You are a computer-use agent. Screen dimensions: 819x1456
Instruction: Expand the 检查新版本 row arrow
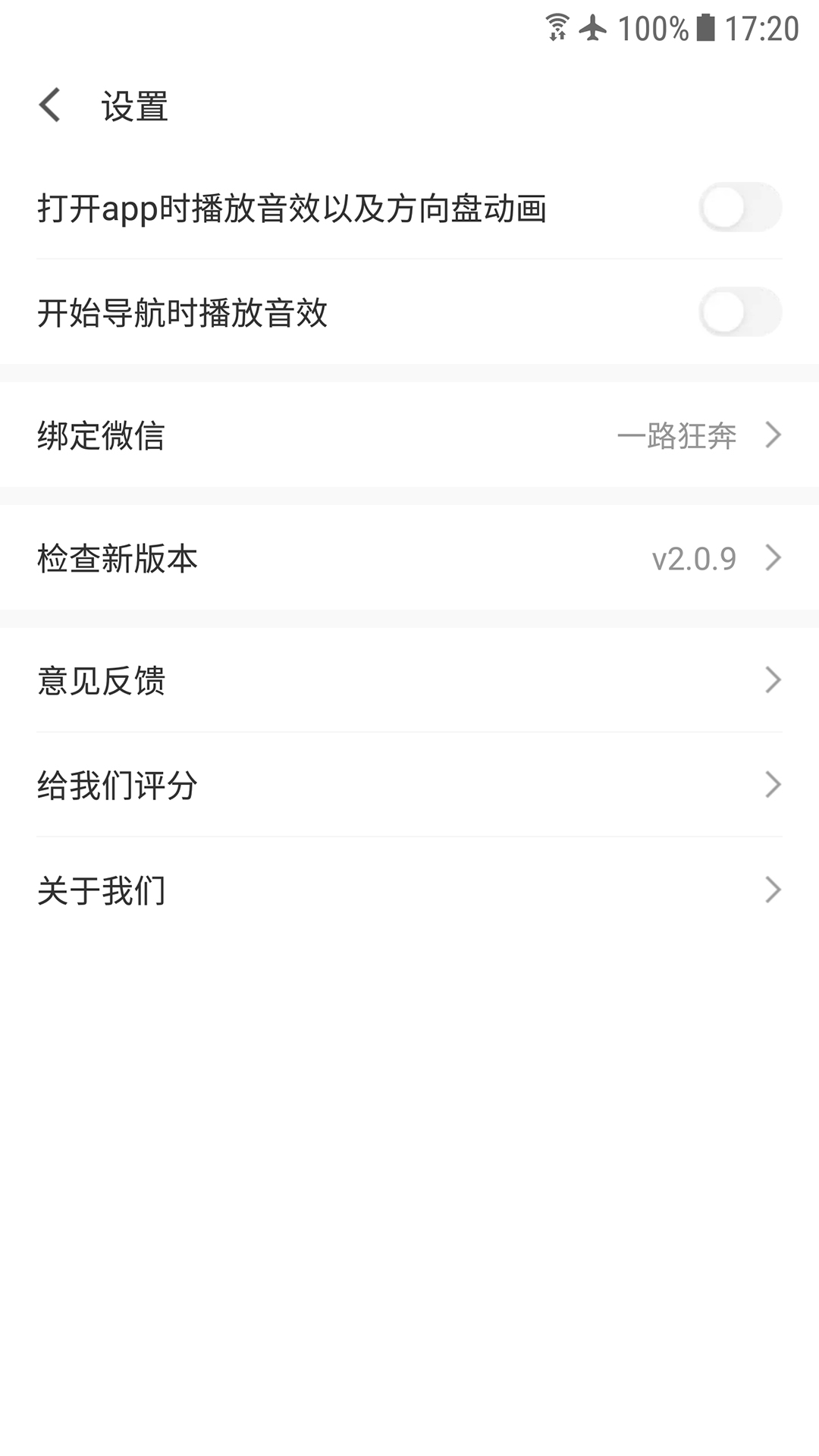coord(773,557)
